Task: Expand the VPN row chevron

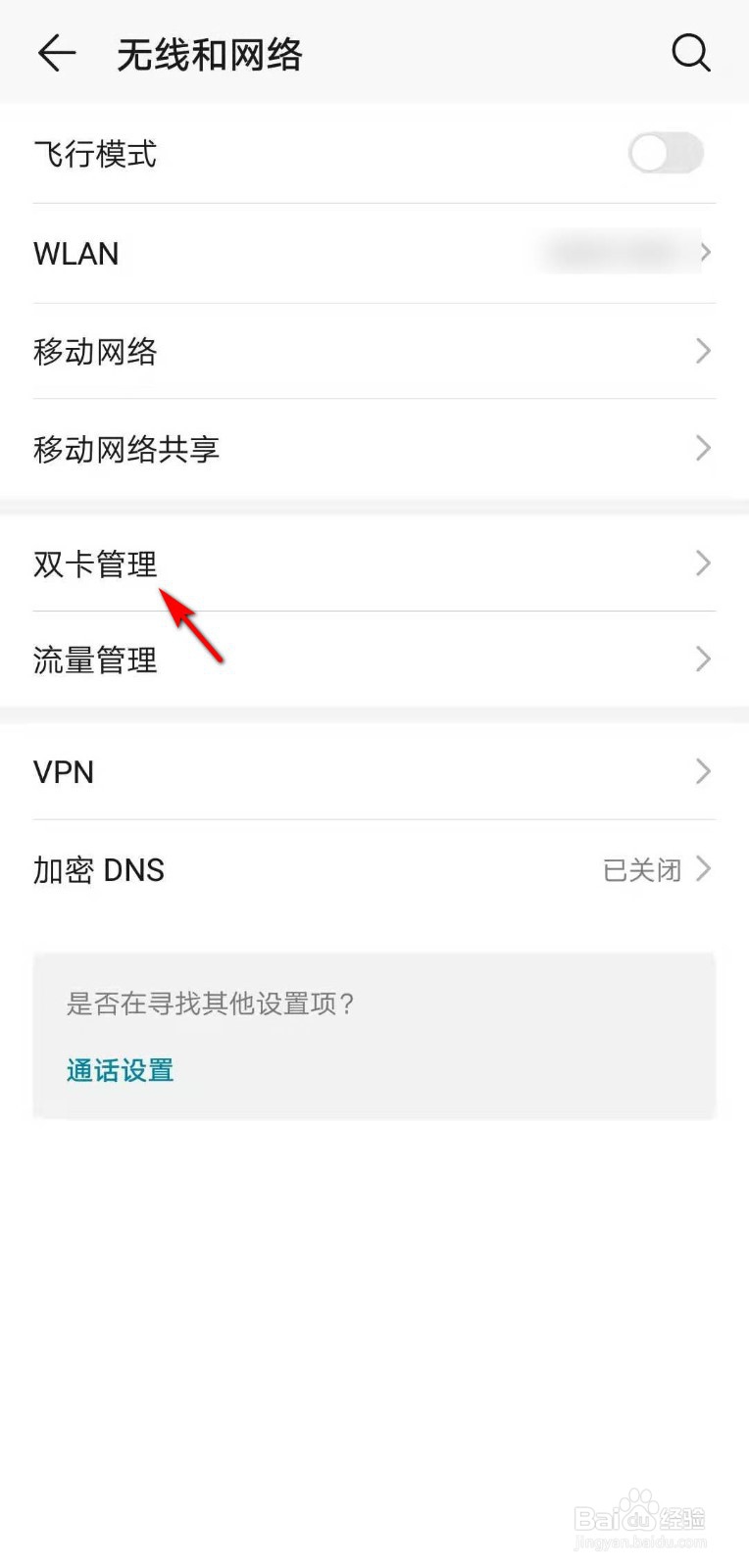Action: 702,771
